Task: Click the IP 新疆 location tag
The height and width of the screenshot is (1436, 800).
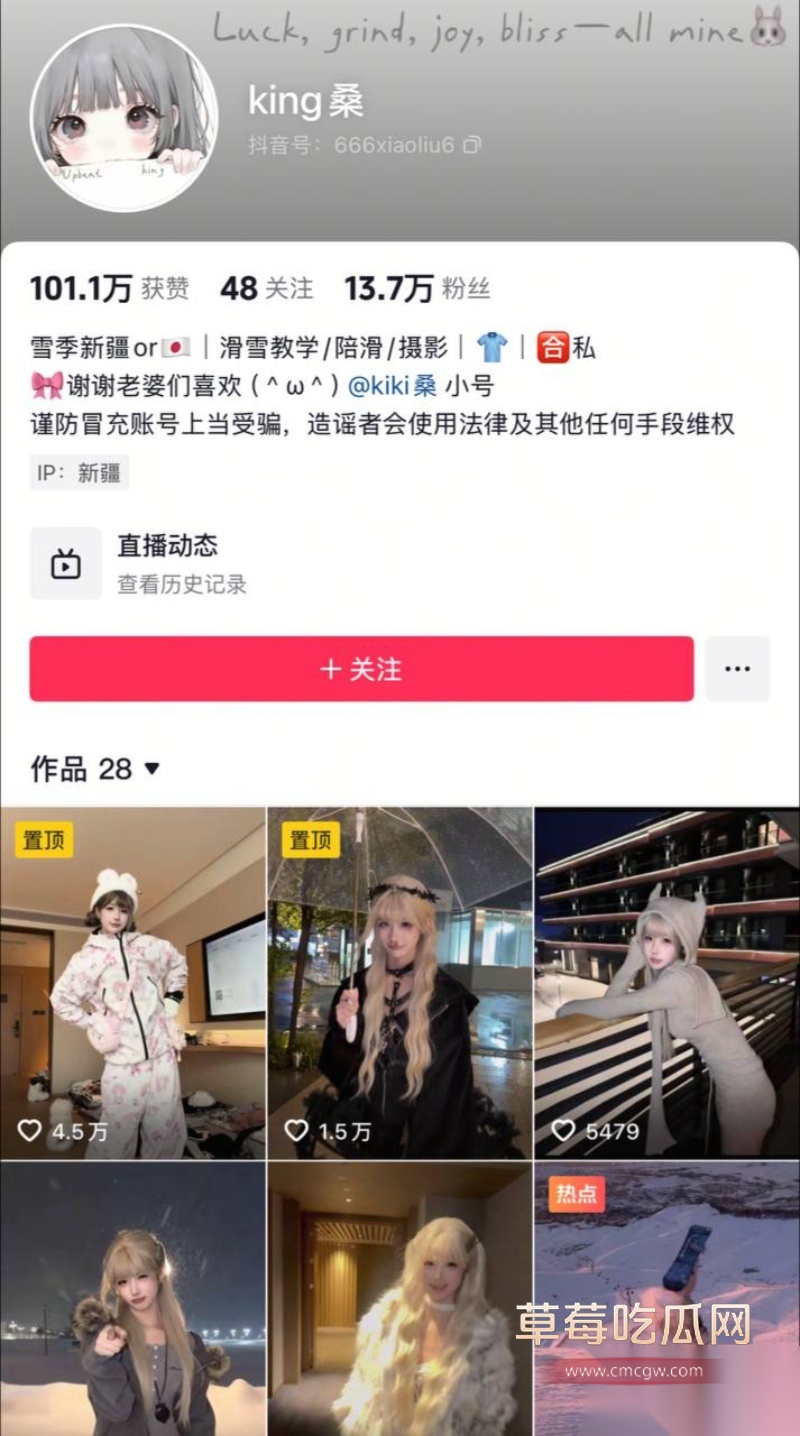Action: coord(78,472)
